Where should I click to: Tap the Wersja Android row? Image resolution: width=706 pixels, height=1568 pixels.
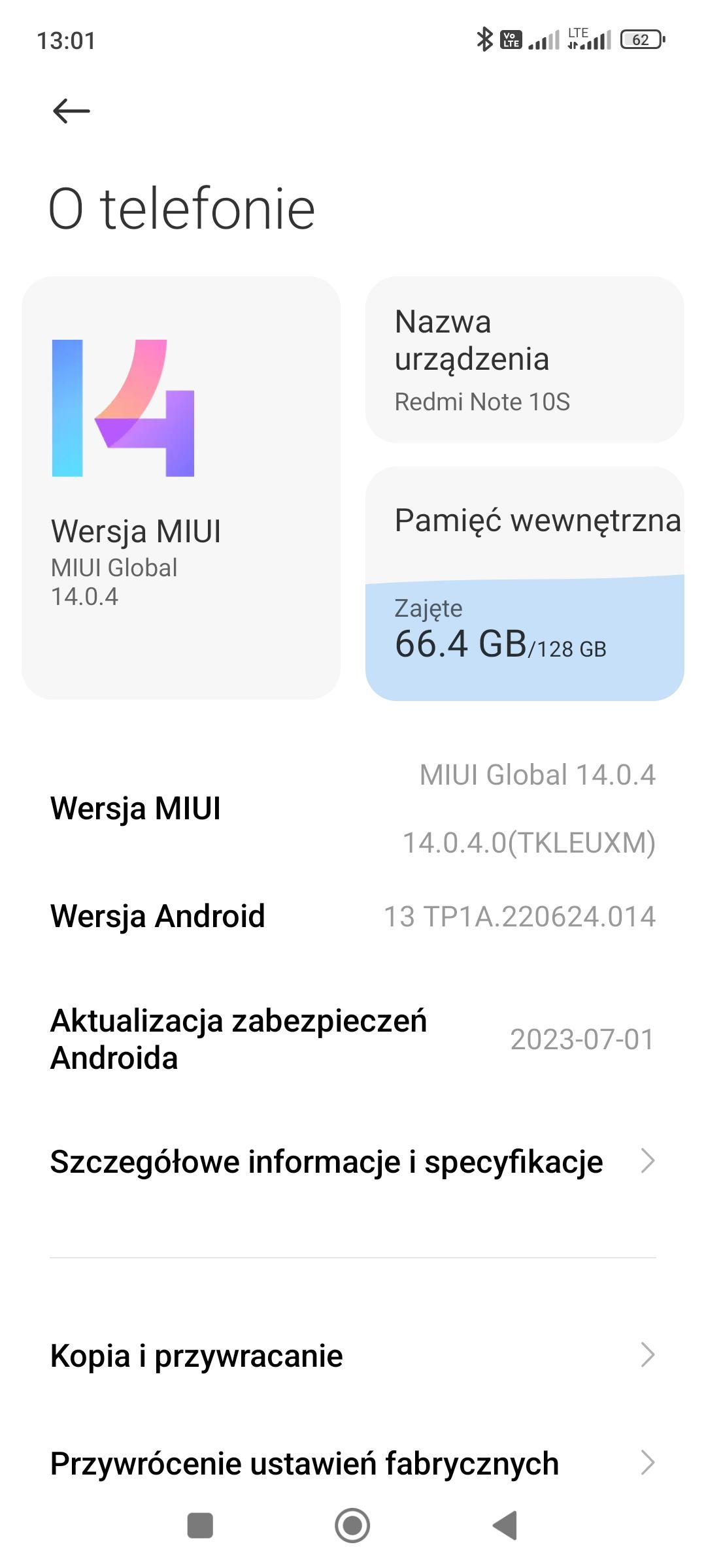point(353,916)
